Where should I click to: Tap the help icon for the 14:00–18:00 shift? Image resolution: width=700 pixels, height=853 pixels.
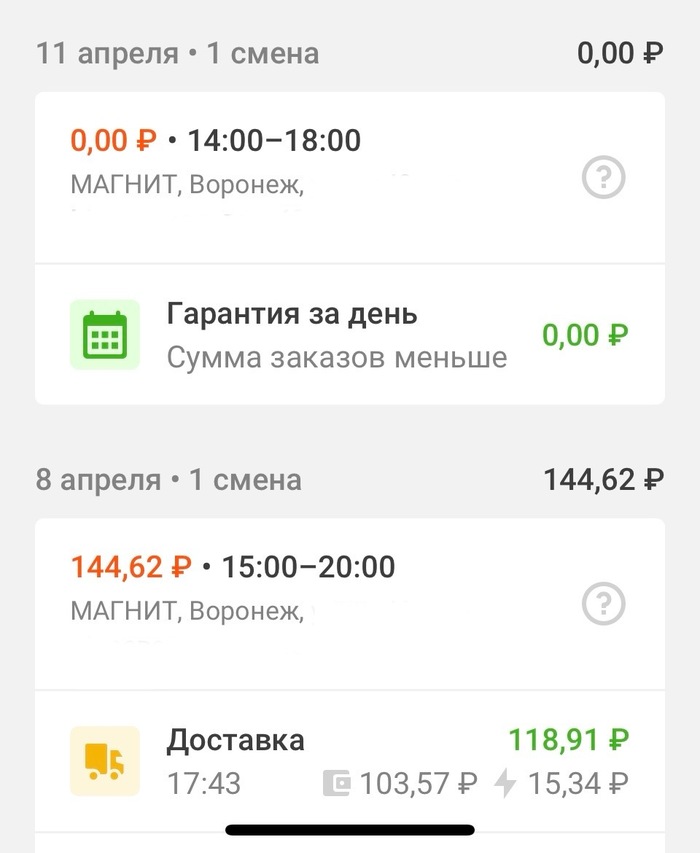(x=603, y=178)
